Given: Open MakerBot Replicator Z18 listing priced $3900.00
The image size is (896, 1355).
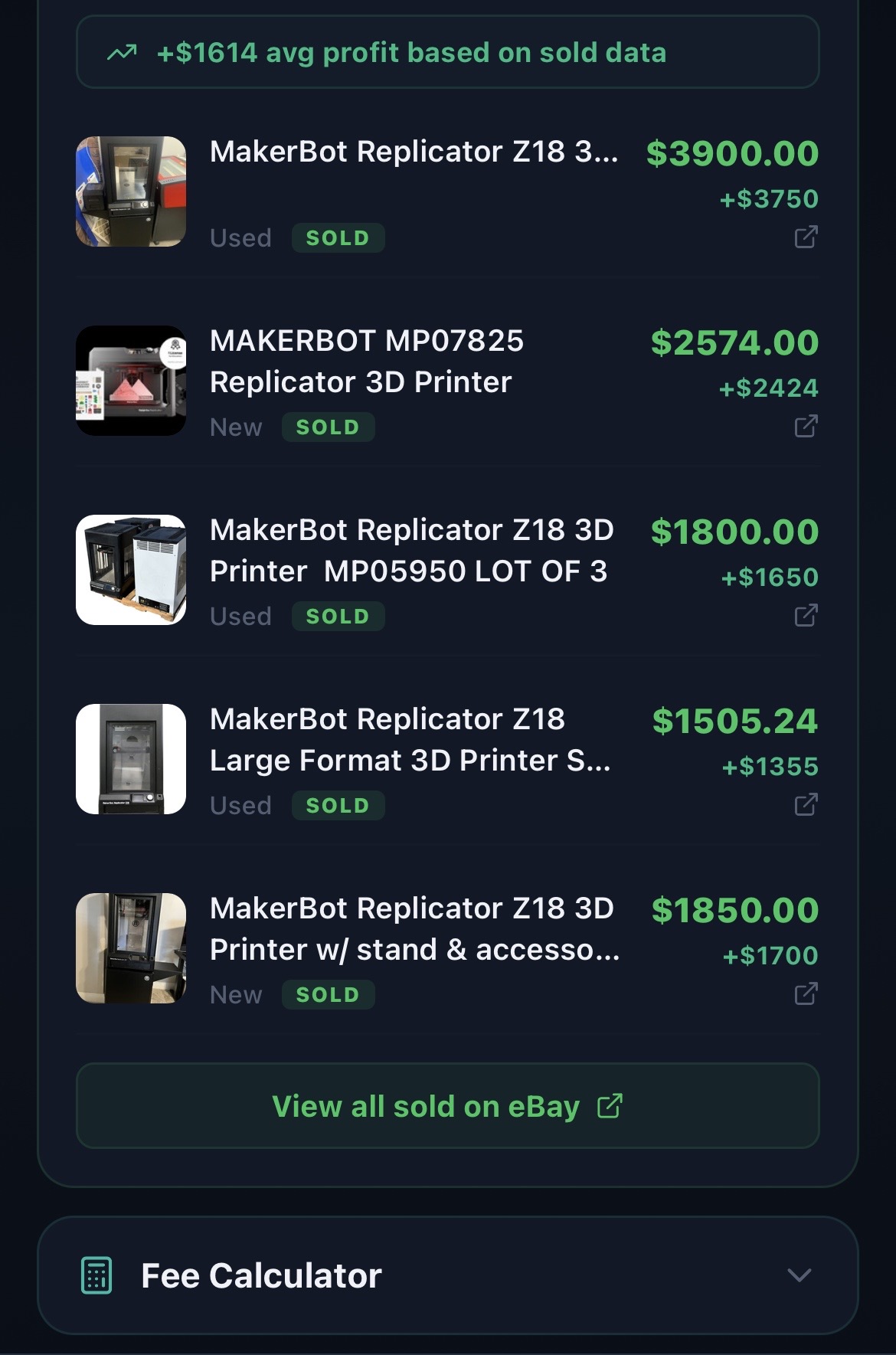Looking at the screenshot, I should [414, 152].
